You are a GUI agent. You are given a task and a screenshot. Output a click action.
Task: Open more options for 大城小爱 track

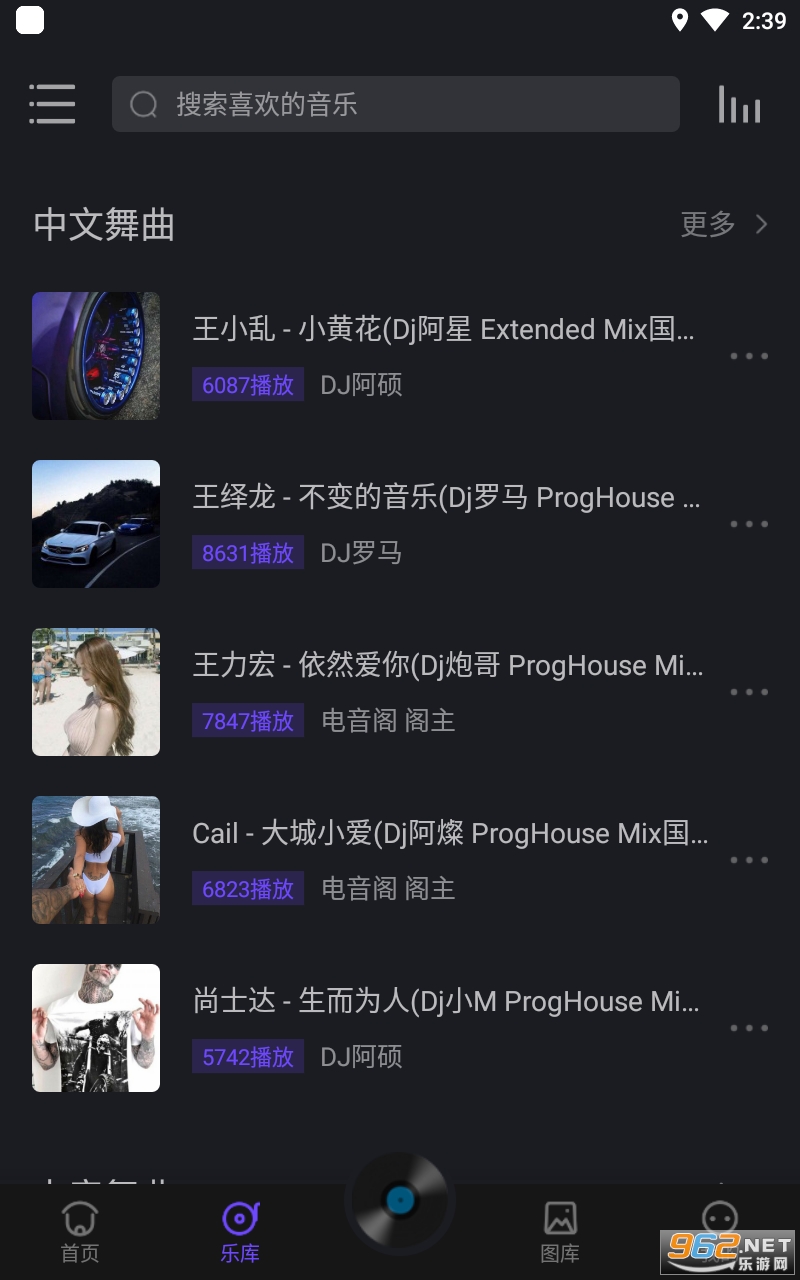(x=748, y=860)
